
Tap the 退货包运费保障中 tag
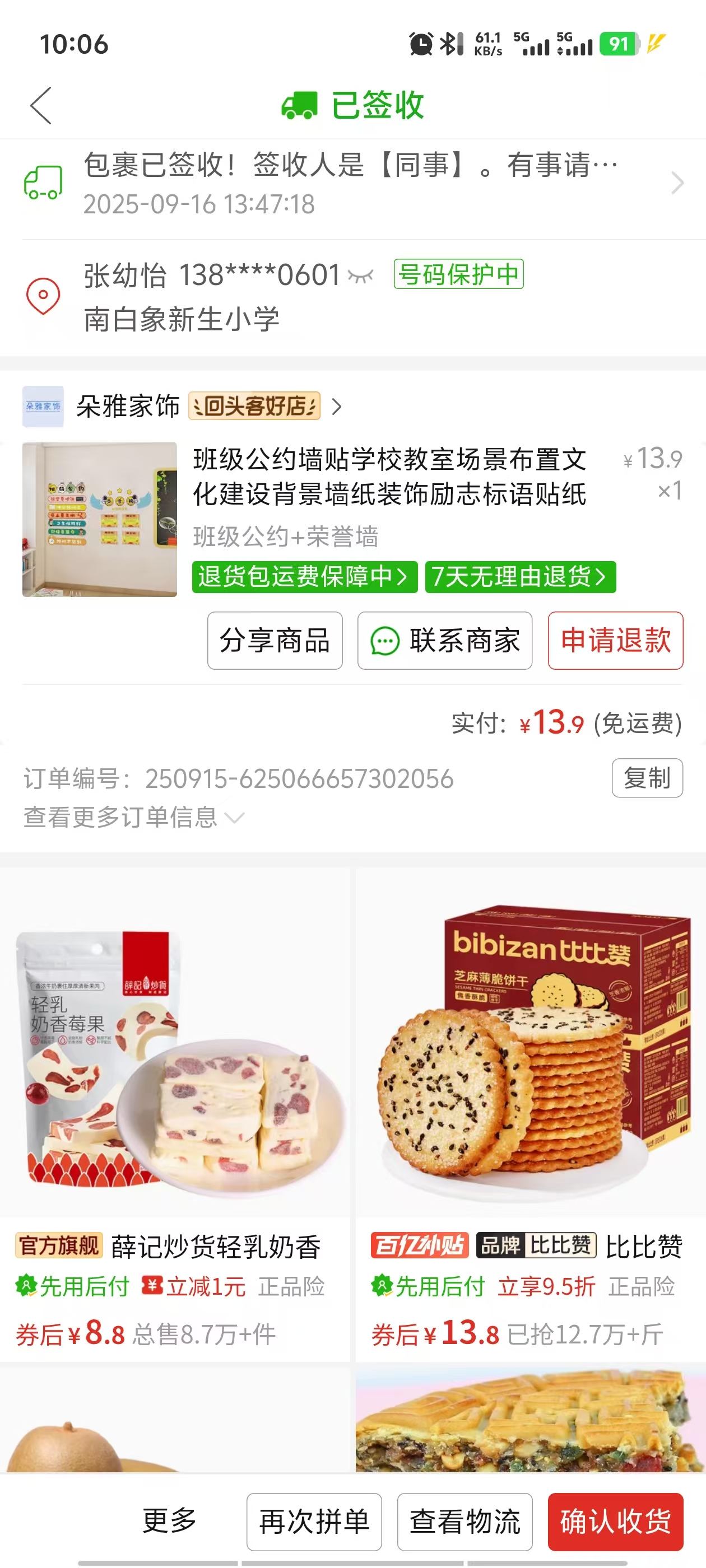(x=305, y=576)
